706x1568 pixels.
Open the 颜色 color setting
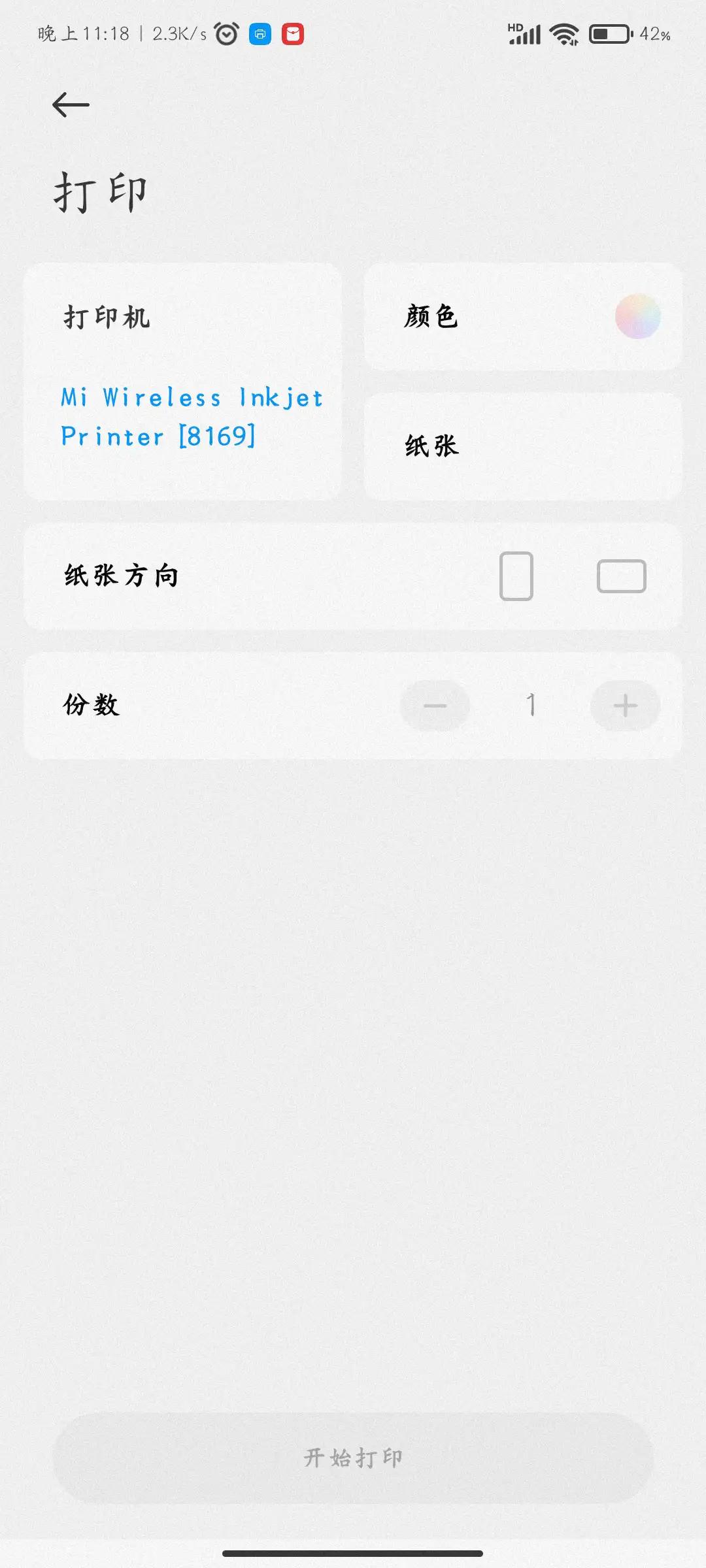523,317
